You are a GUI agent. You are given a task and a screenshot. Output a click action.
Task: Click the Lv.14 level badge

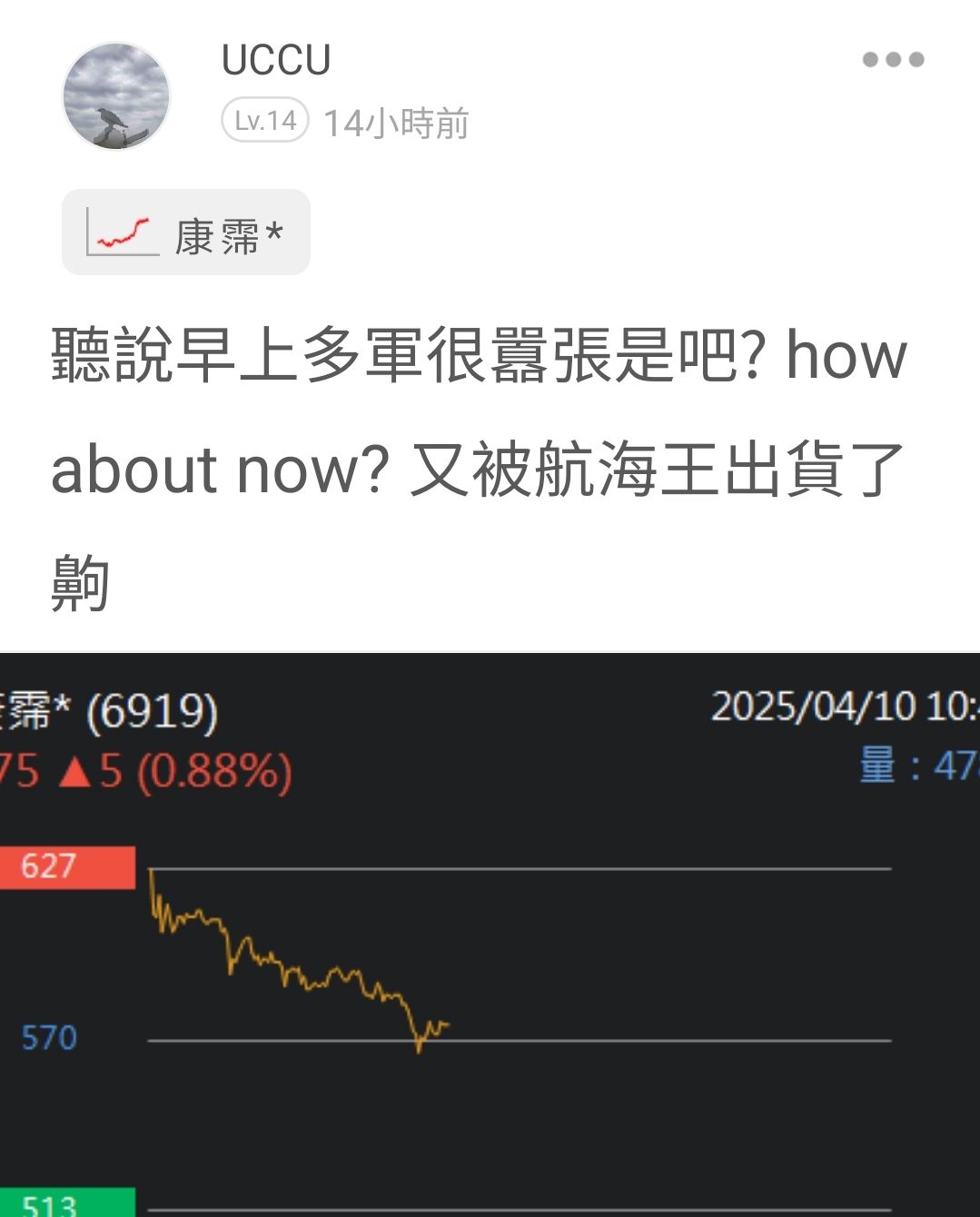pyautogui.click(x=262, y=119)
